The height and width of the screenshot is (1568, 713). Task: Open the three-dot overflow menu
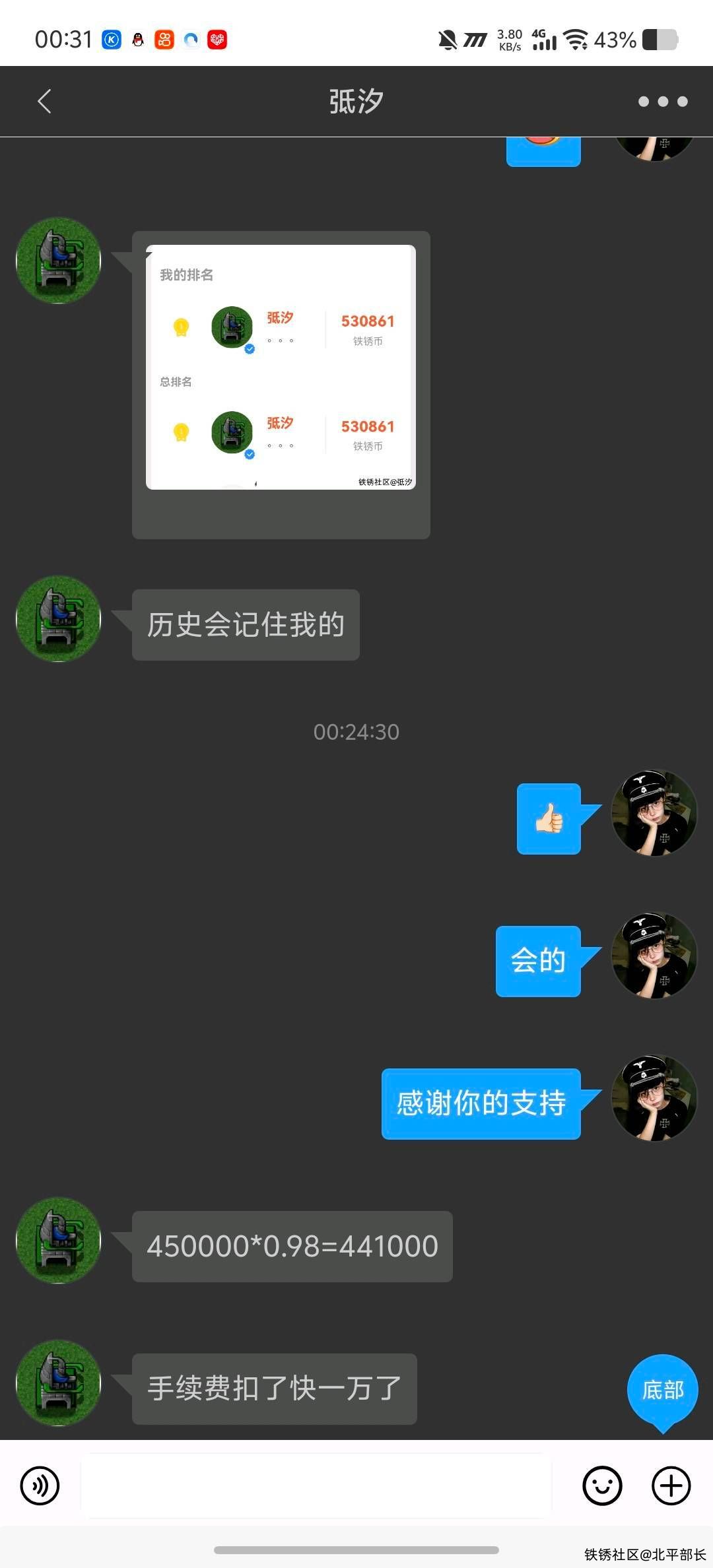coord(663,102)
